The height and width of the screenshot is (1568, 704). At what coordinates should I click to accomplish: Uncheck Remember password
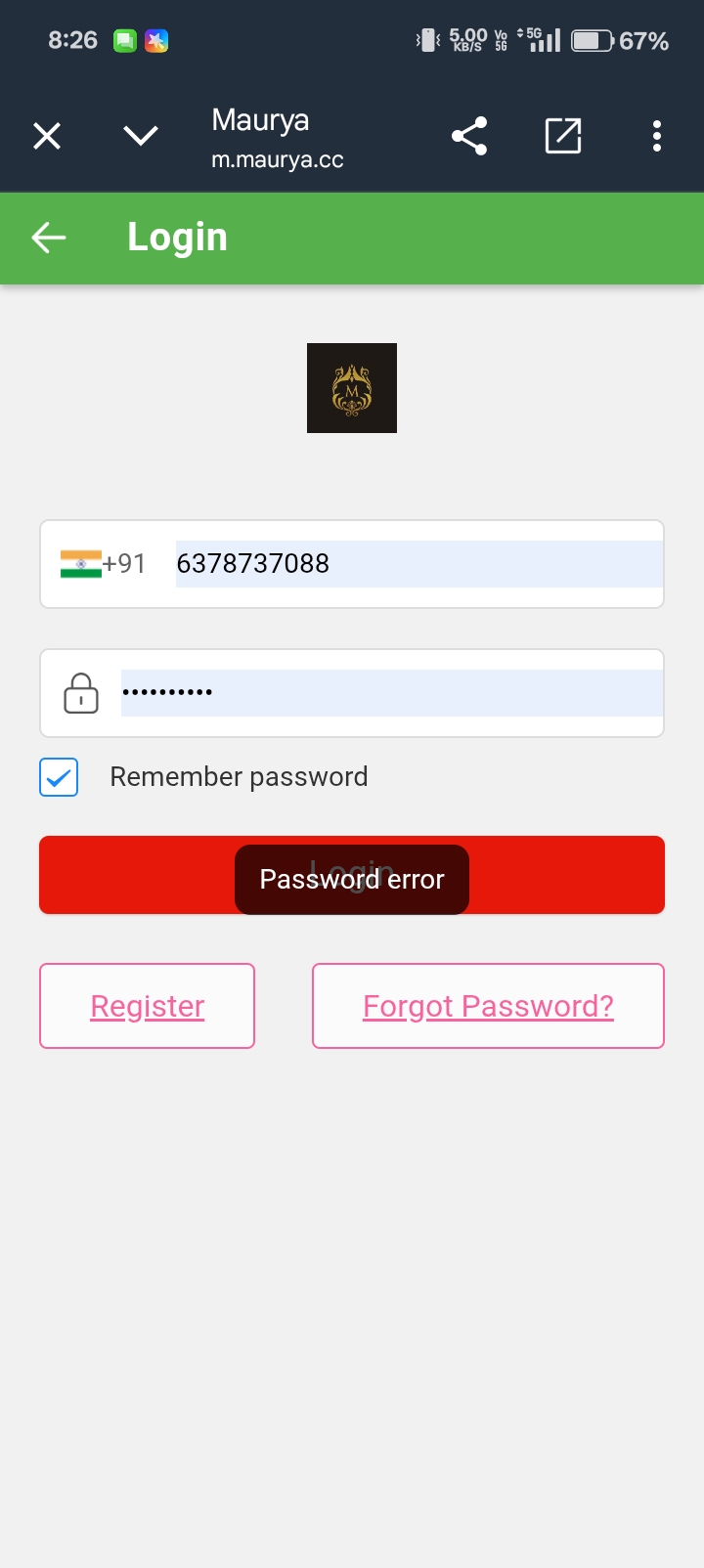pyautogui.click(x=59, y=777)
